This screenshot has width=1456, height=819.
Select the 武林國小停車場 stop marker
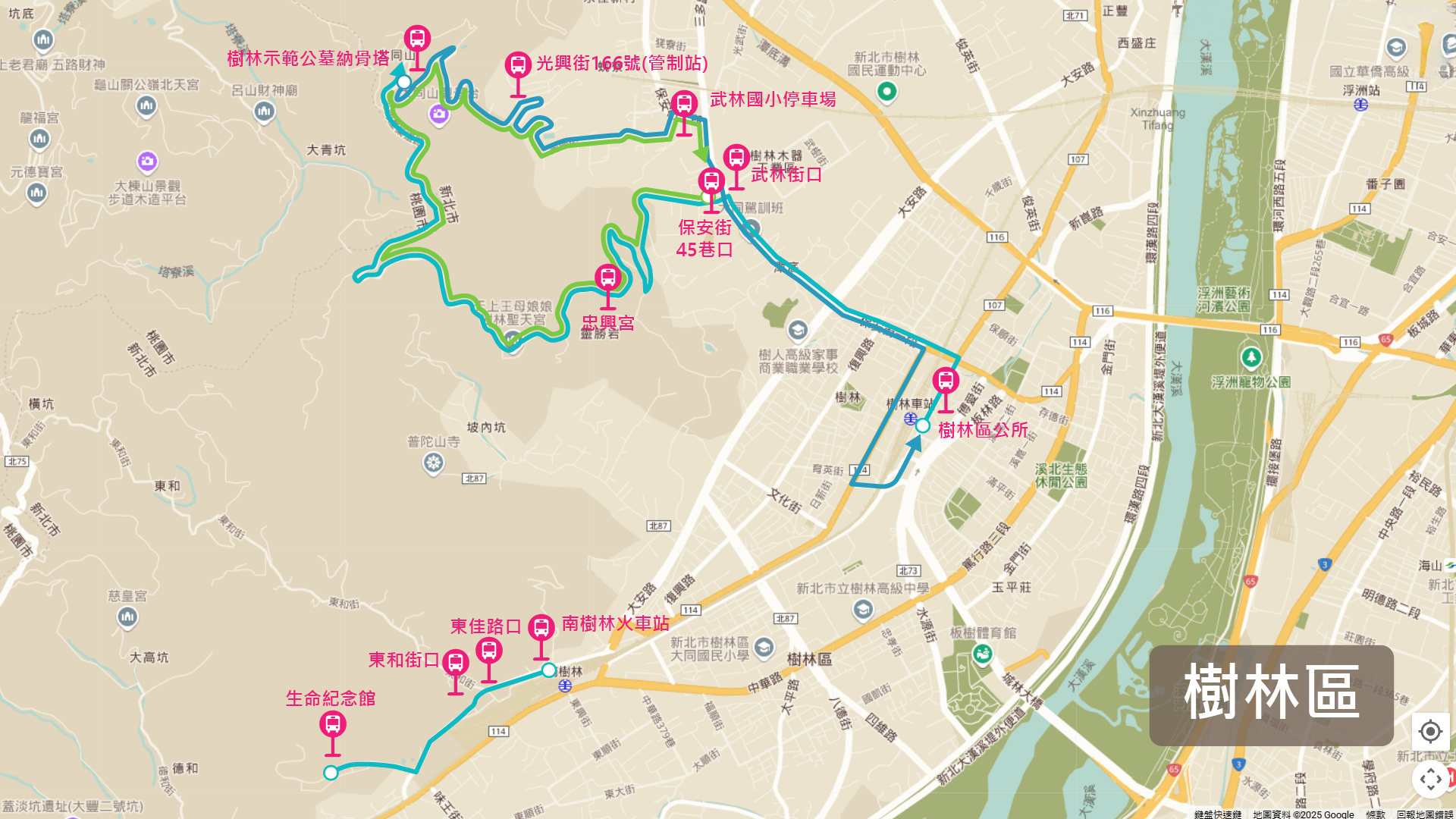point(684,104)
